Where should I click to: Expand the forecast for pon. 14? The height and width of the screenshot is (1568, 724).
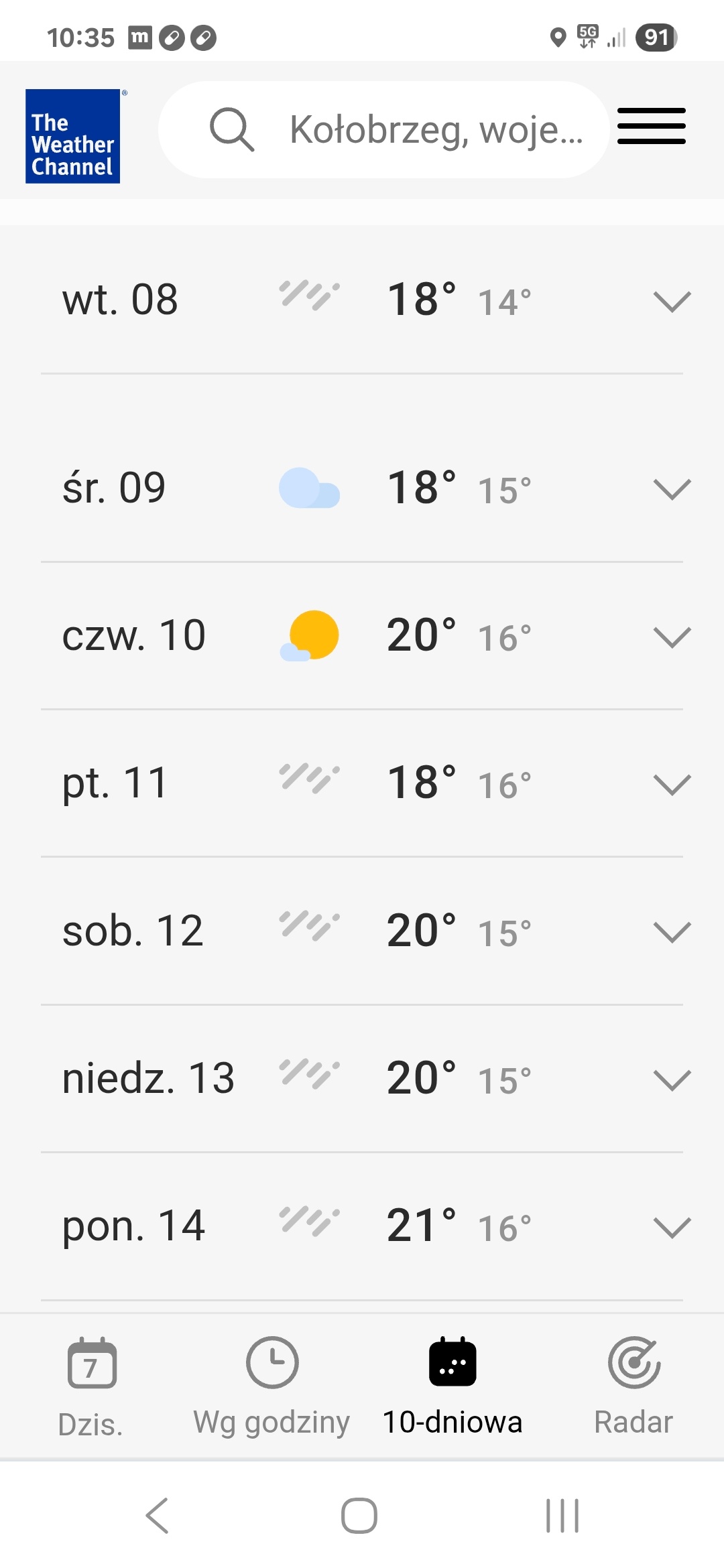[672, 1227]
